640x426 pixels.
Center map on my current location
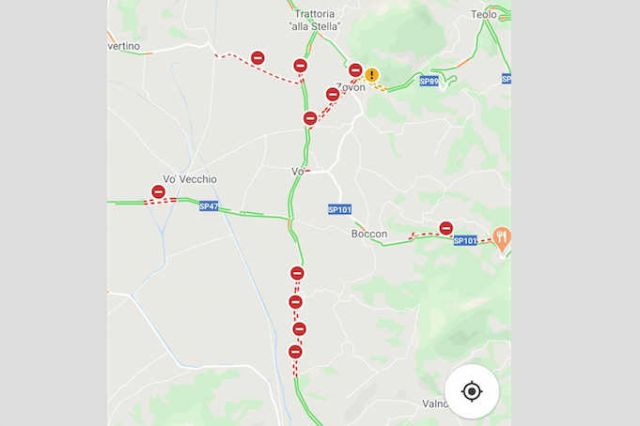point(472,391)
